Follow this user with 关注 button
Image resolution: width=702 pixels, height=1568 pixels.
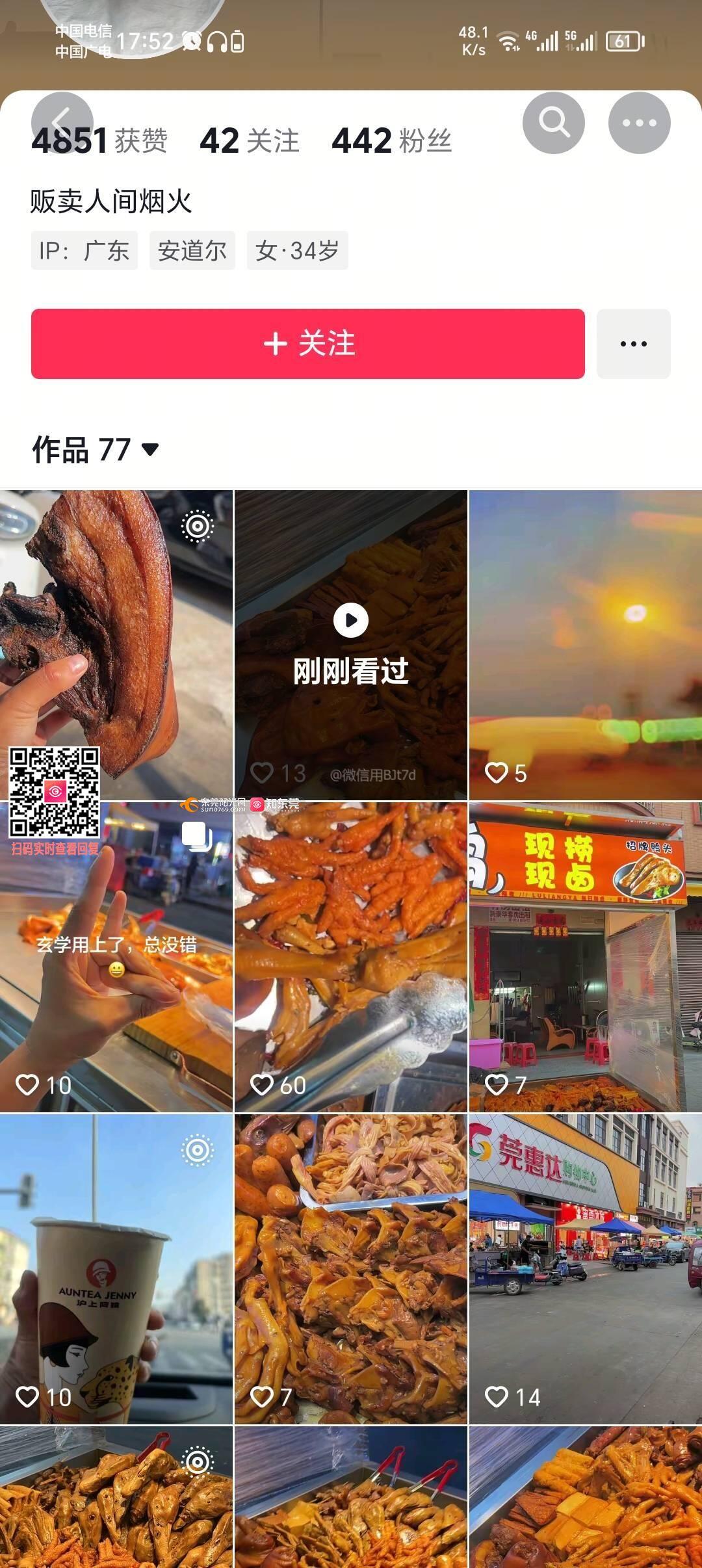pyautogui.click(x=307, y=343)
